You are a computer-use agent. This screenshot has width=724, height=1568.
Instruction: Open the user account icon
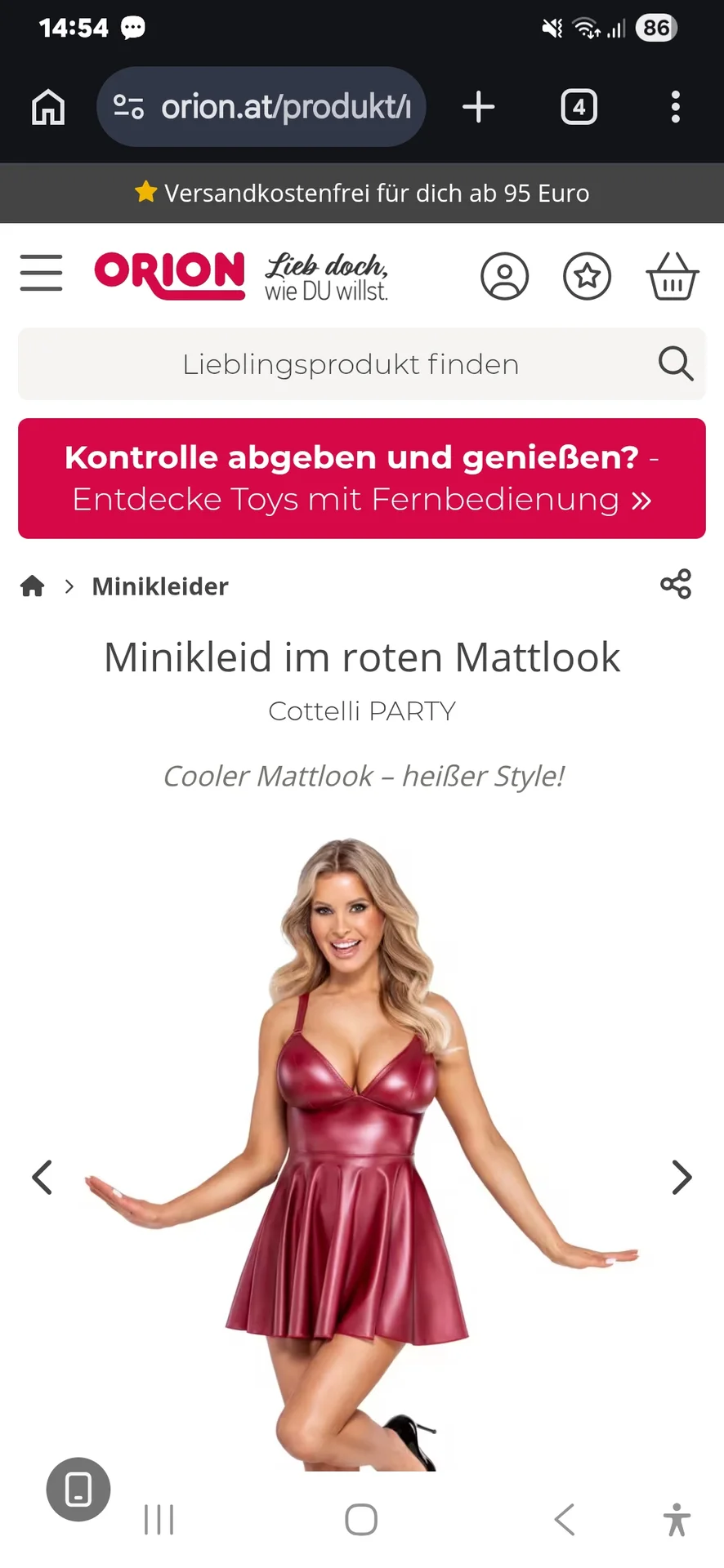(504, 276)
